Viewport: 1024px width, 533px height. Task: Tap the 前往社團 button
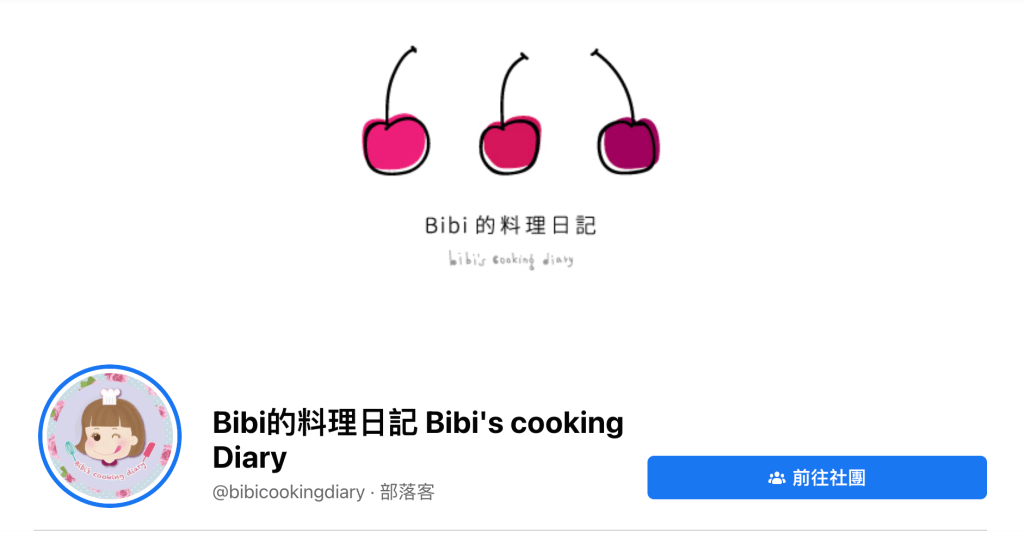[x=816, y=478]
